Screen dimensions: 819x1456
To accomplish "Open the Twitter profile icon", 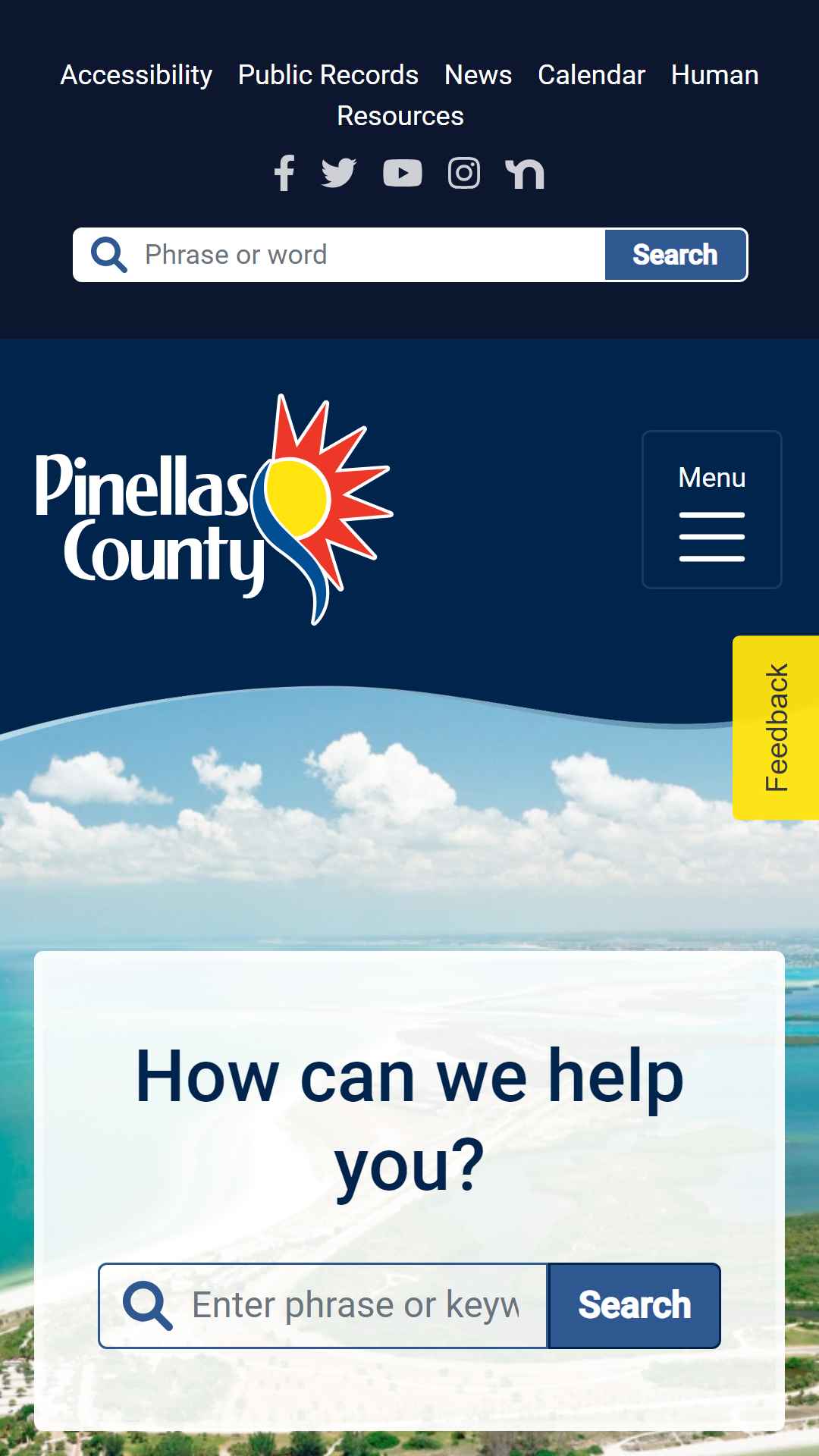I will (x=339, y=173).
